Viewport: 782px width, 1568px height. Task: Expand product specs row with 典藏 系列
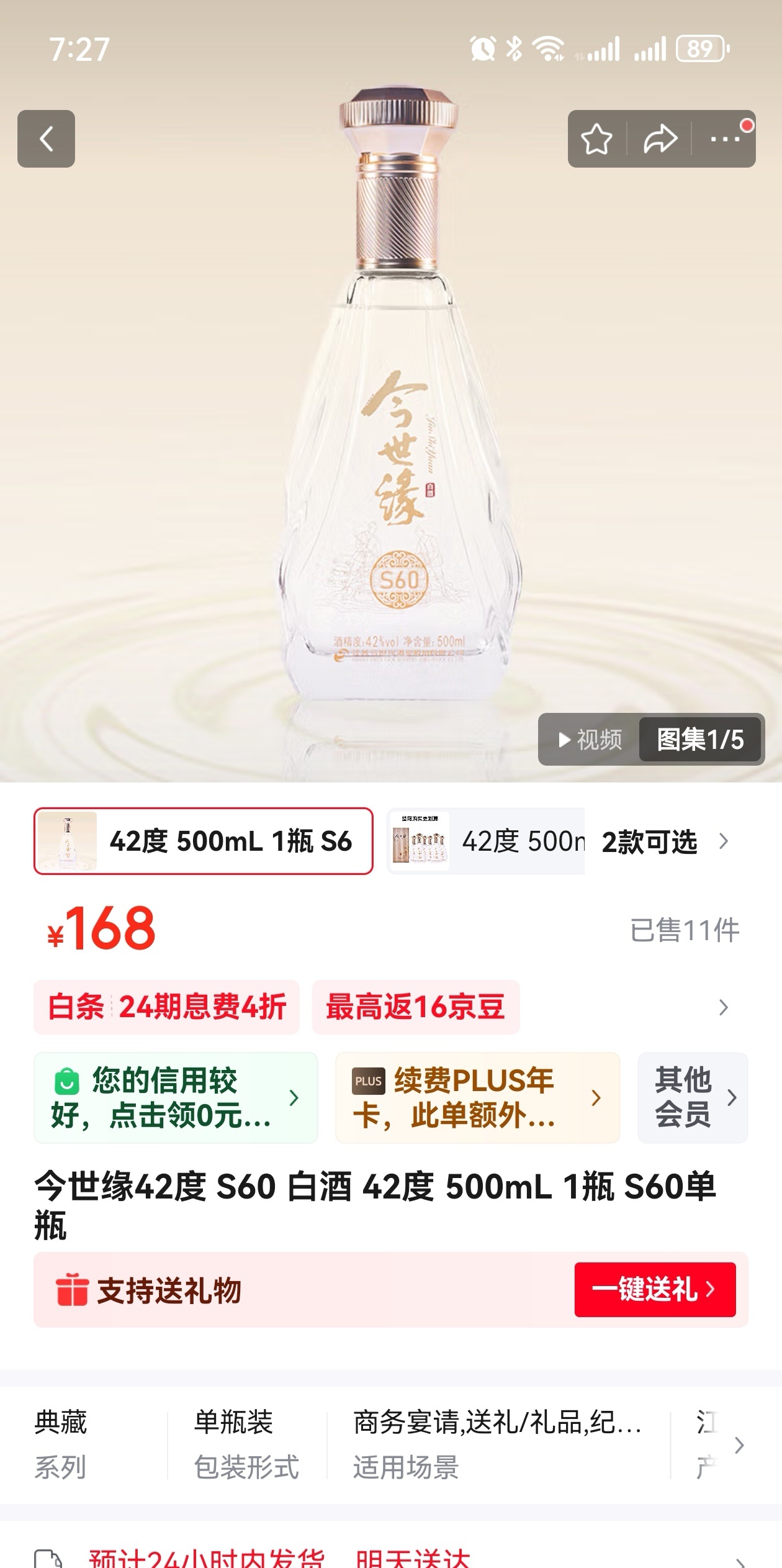click(x=739, y=1445)
